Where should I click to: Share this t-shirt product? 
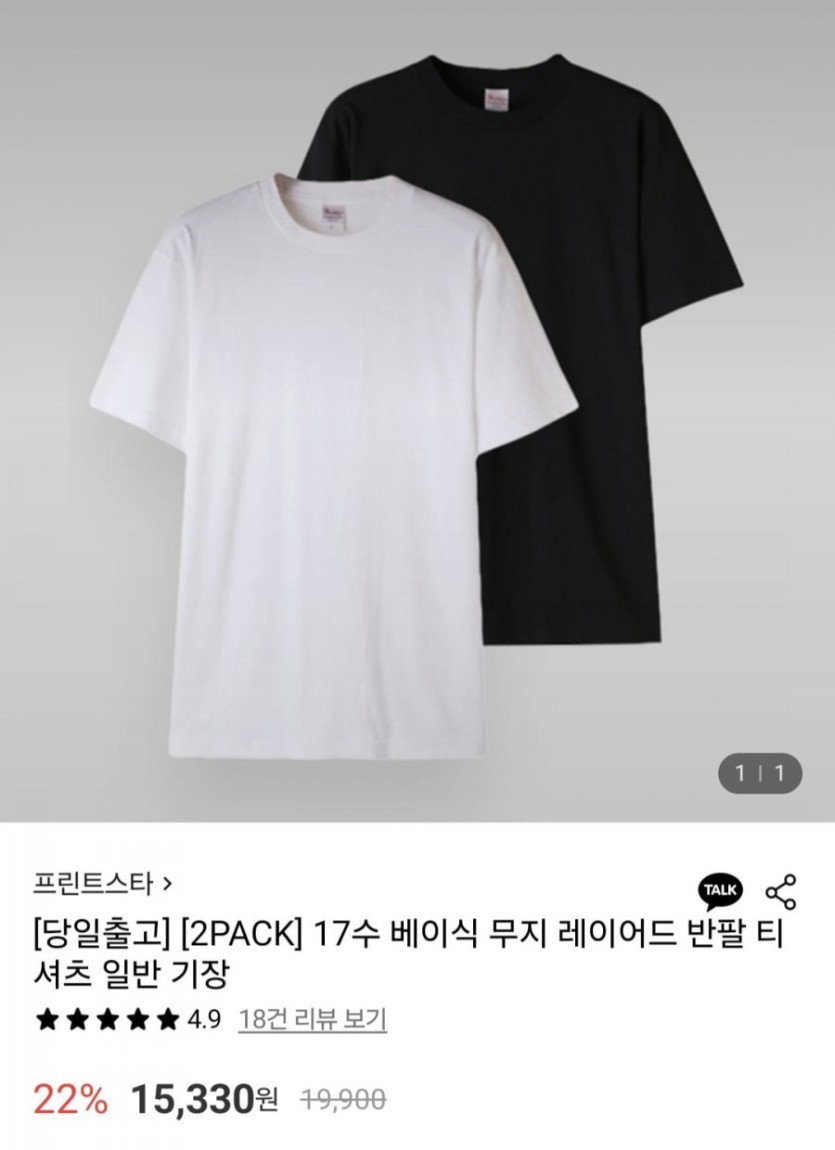pos(781,891)
